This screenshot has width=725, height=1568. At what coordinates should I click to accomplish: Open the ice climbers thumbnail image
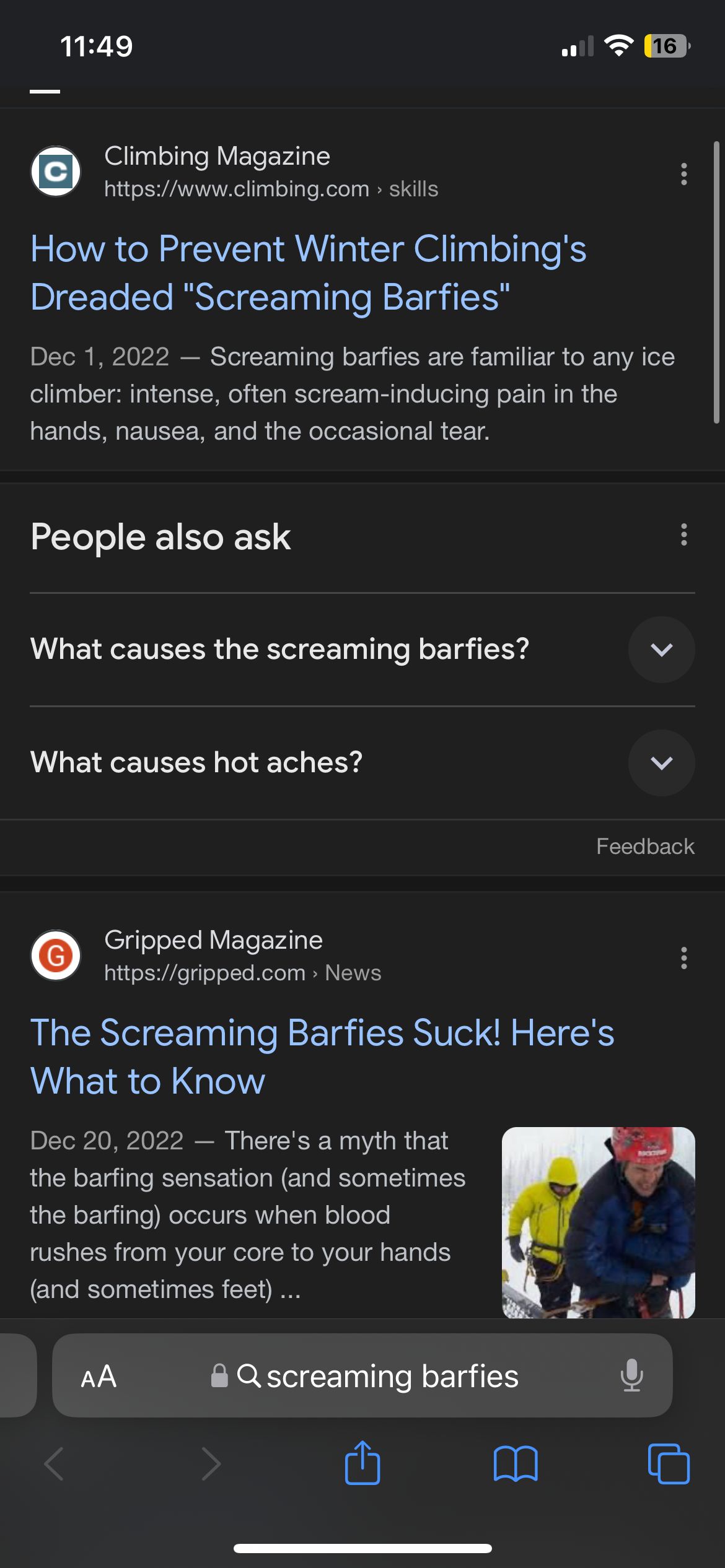tap(598, 1222)
